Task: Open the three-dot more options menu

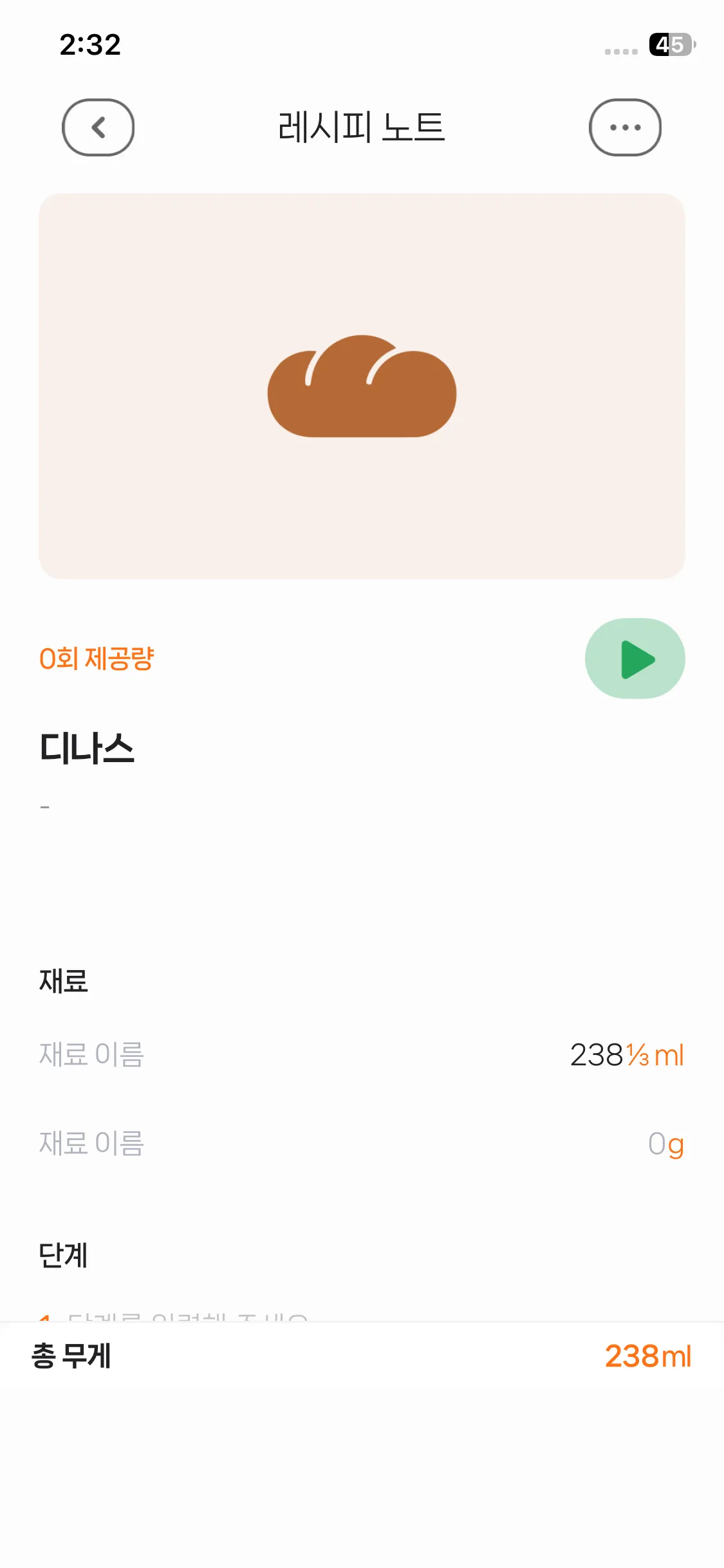Action: coord(625,127)
